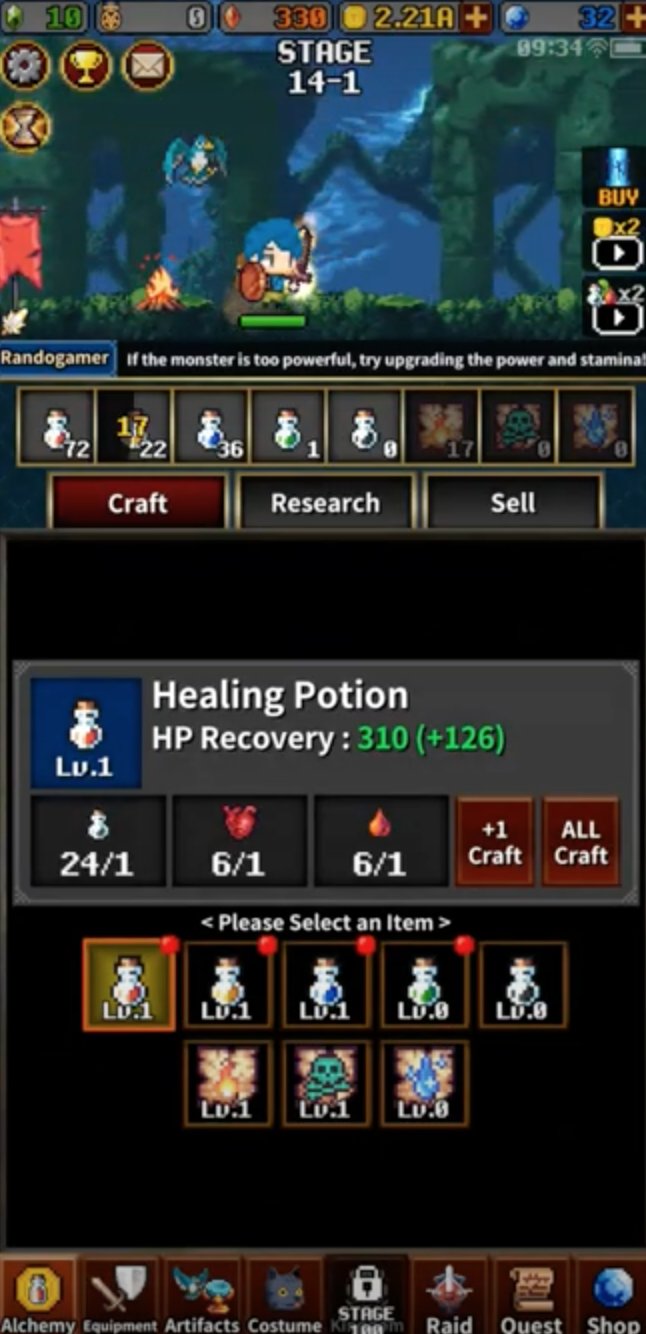Screen dimensions: 646x1334
Task: Open the trophy achievements icon
Action: click(x=87, y=66)
